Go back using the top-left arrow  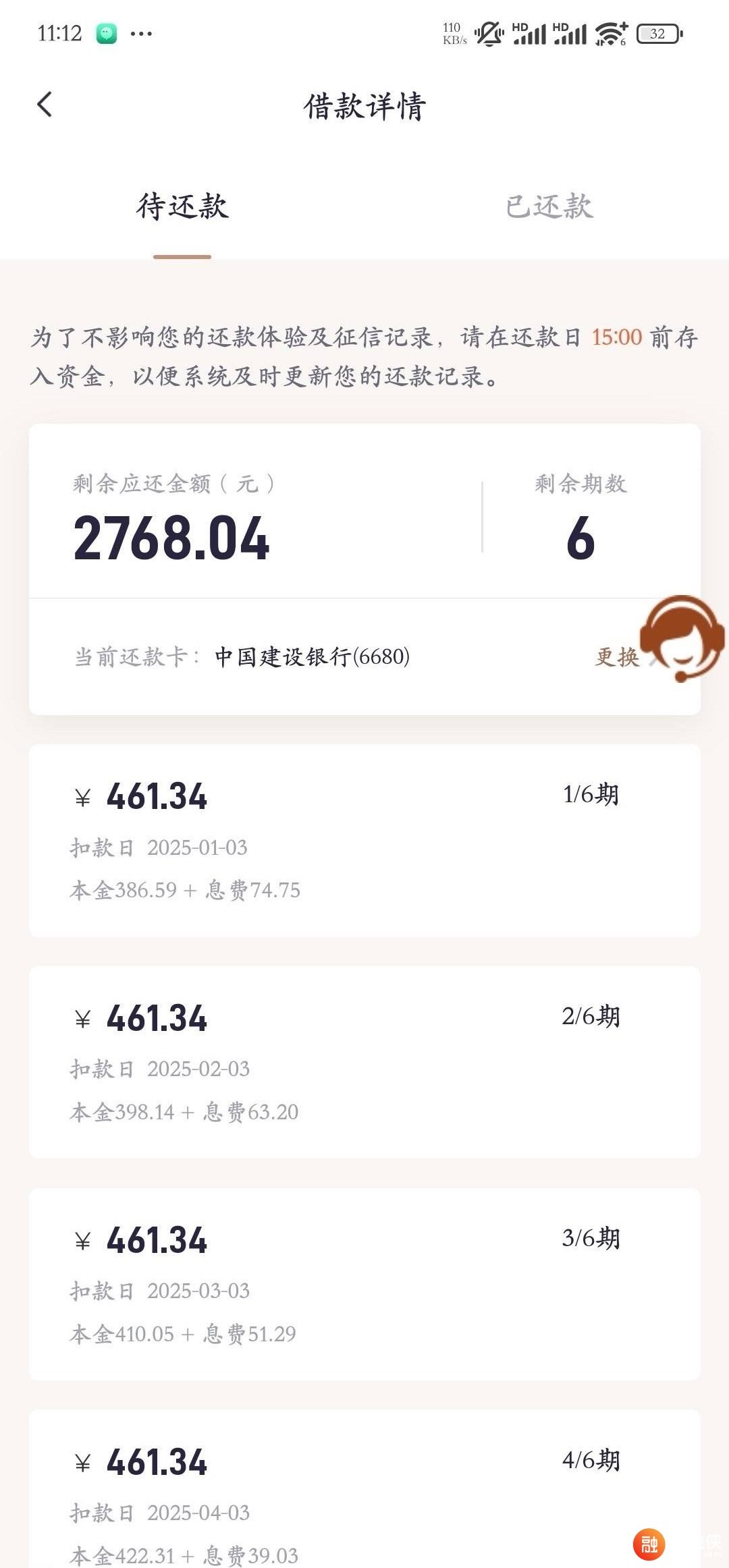coord(45,105)
